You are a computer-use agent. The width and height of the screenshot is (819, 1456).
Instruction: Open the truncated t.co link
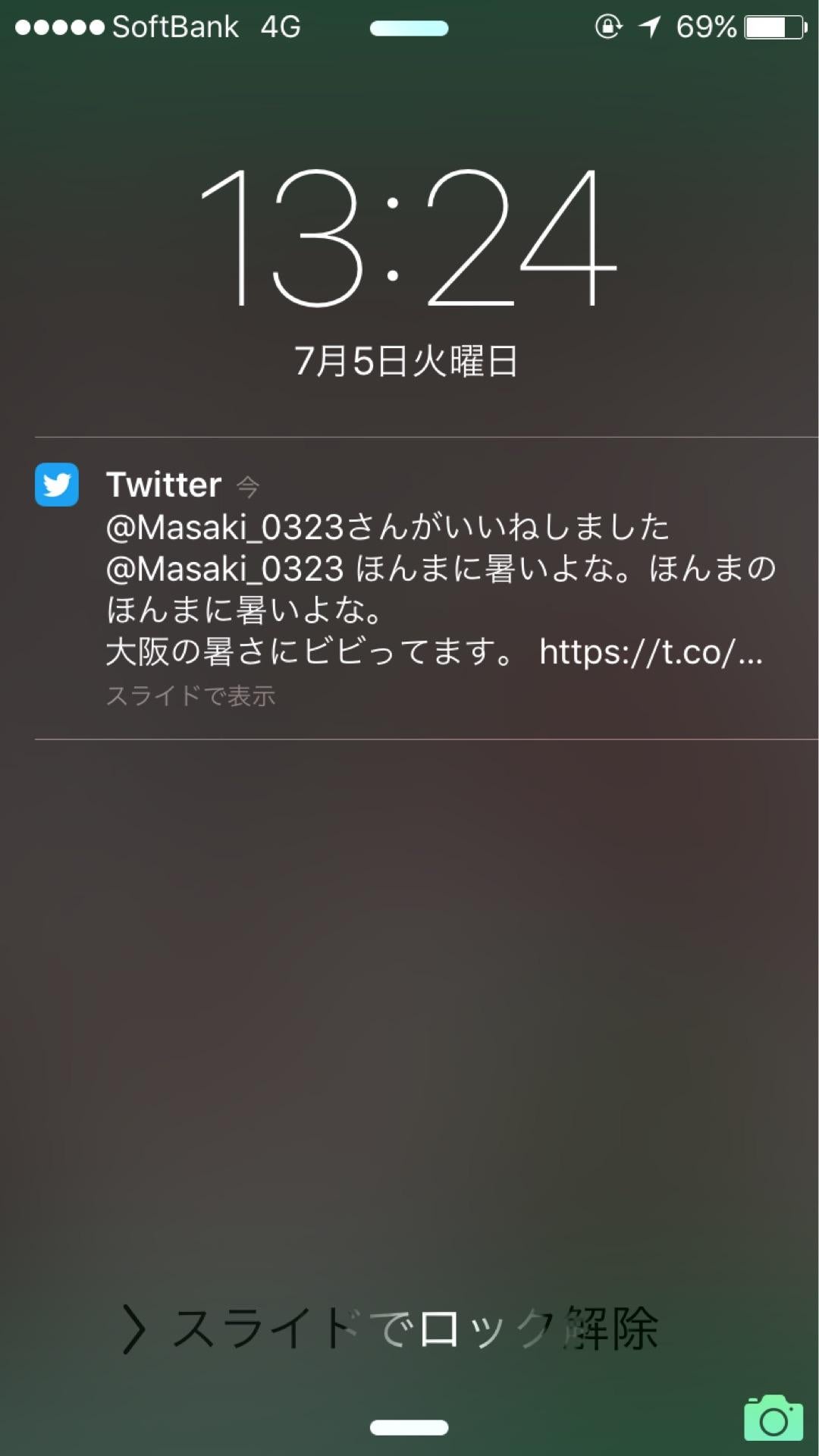click(652, 652)
